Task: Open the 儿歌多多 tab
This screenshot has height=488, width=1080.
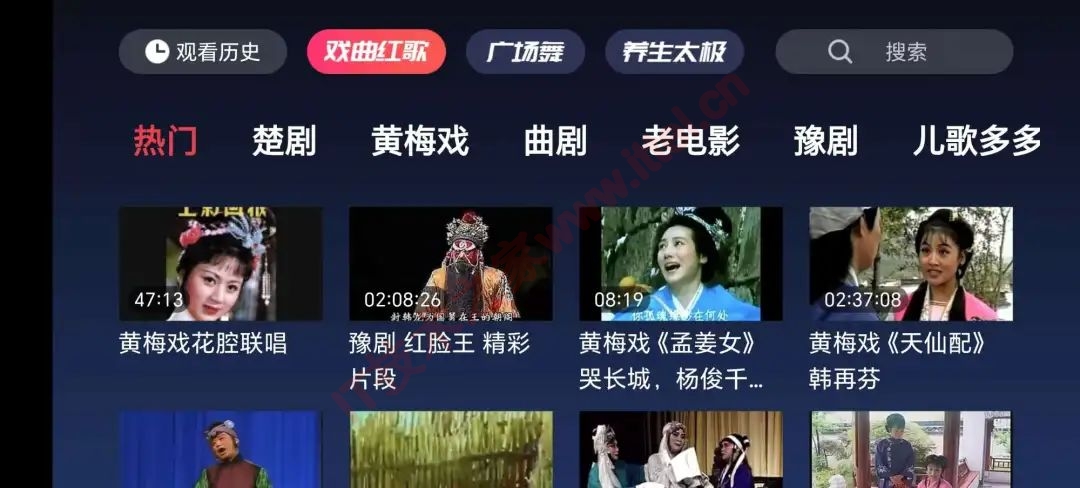Action: (977, 141)
